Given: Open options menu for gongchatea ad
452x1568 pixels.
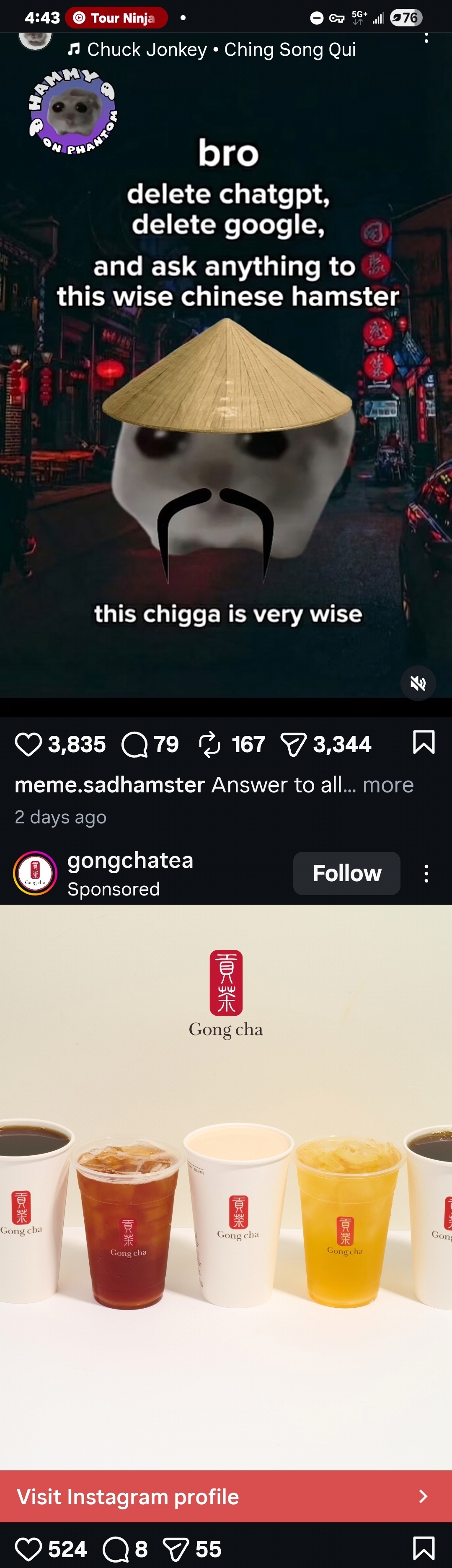Looking at the screenshot, I should coord(426,874).
